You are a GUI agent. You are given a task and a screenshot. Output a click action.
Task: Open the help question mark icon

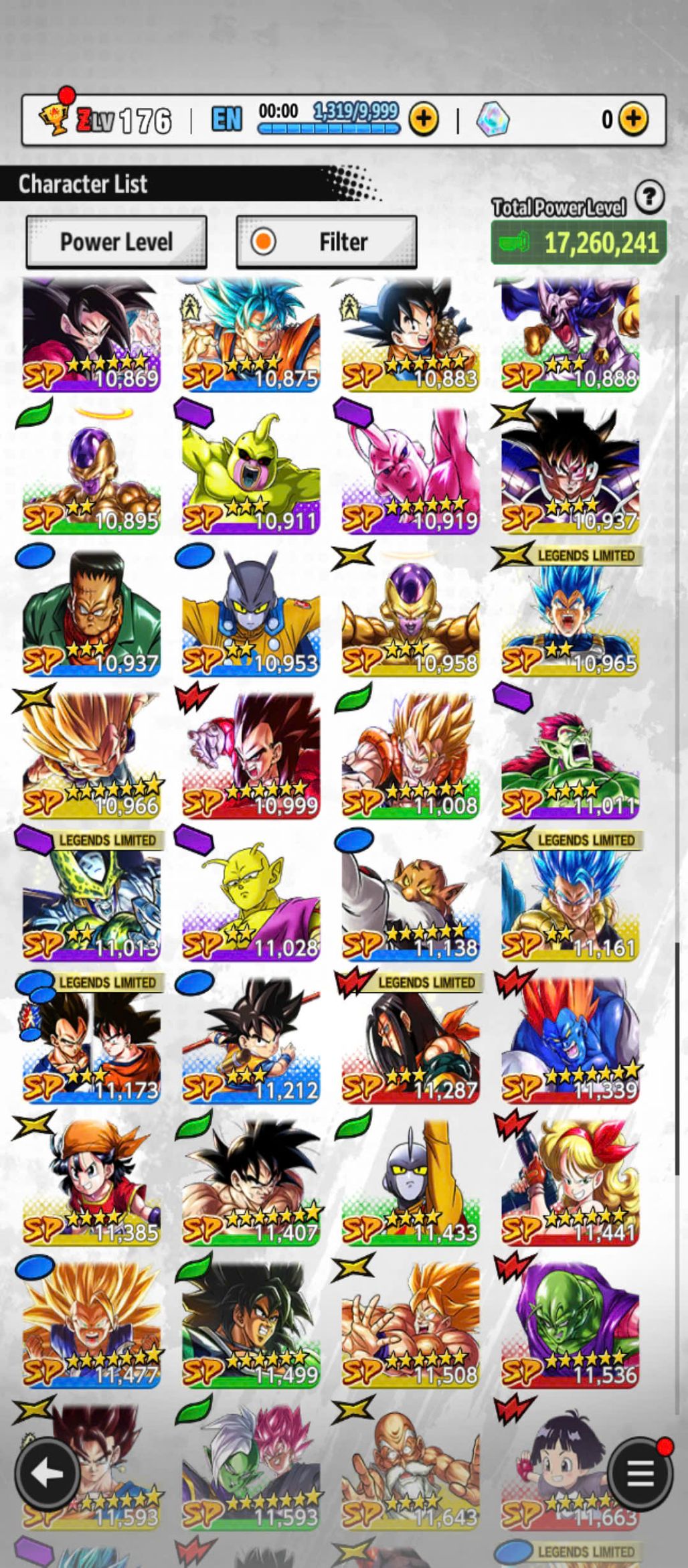649,198
